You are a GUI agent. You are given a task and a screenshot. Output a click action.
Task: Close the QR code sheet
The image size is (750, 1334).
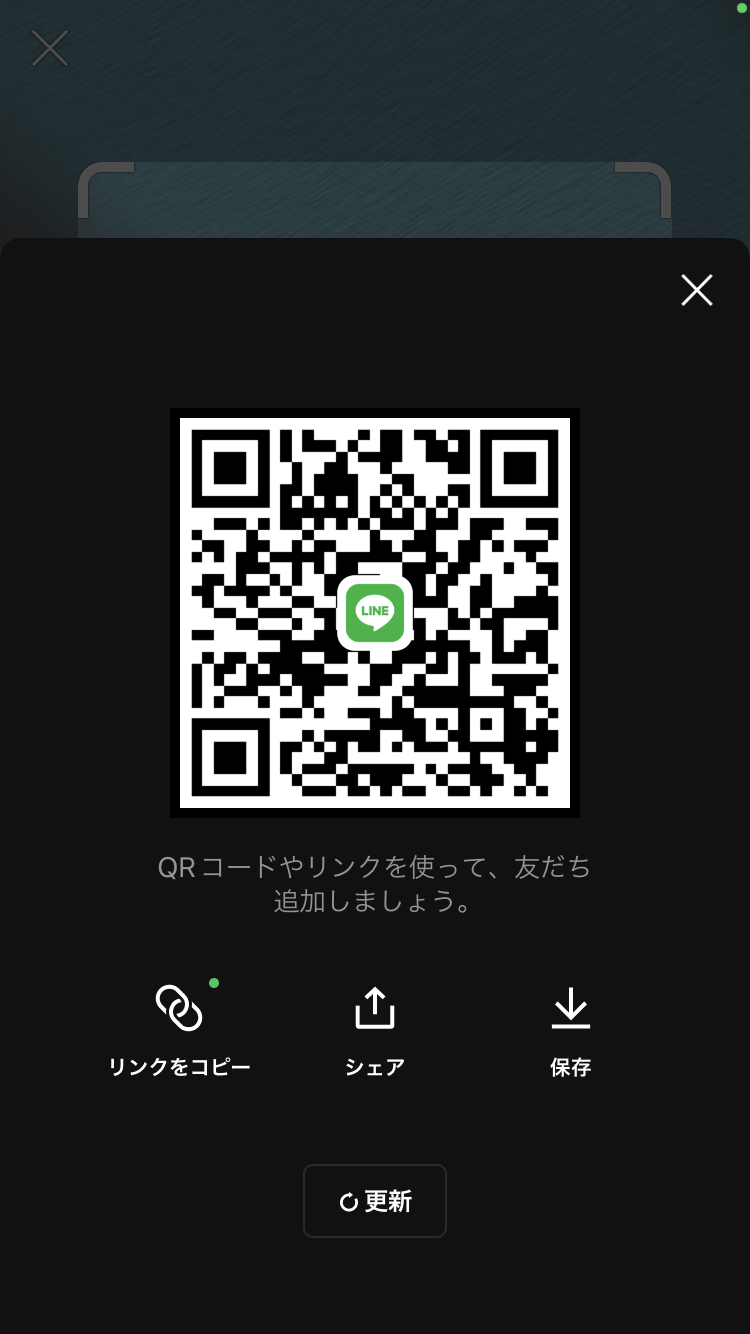pos(697,290)
